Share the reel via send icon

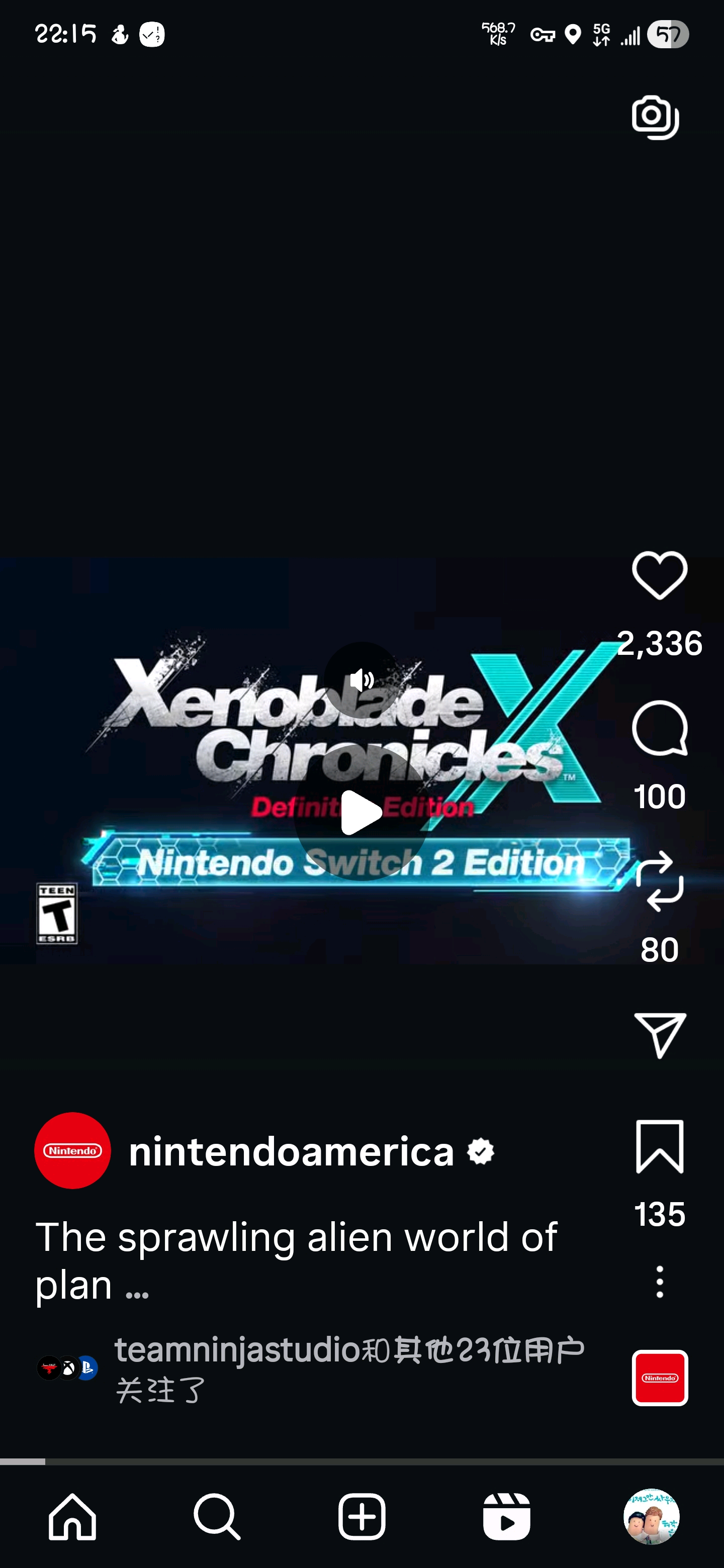pos(660,1035)
